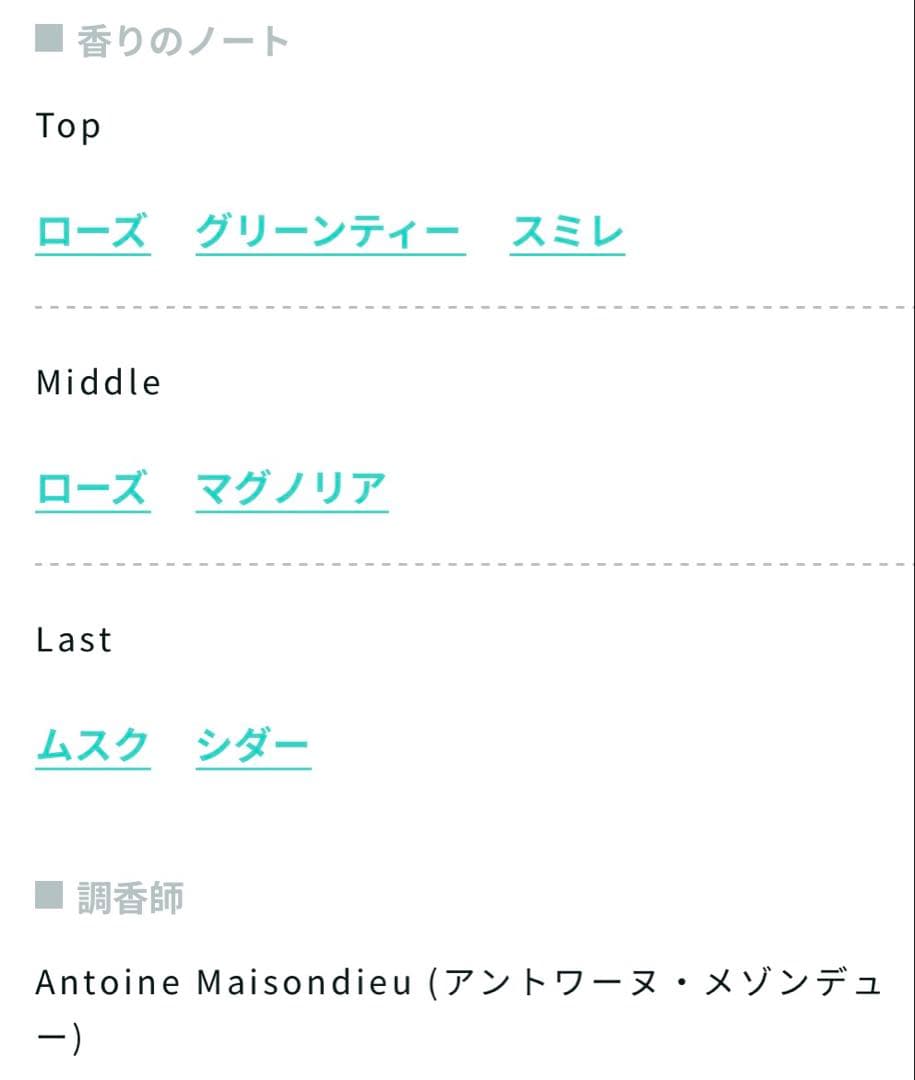Open the マグノリア note link

(x=291, y=490)
